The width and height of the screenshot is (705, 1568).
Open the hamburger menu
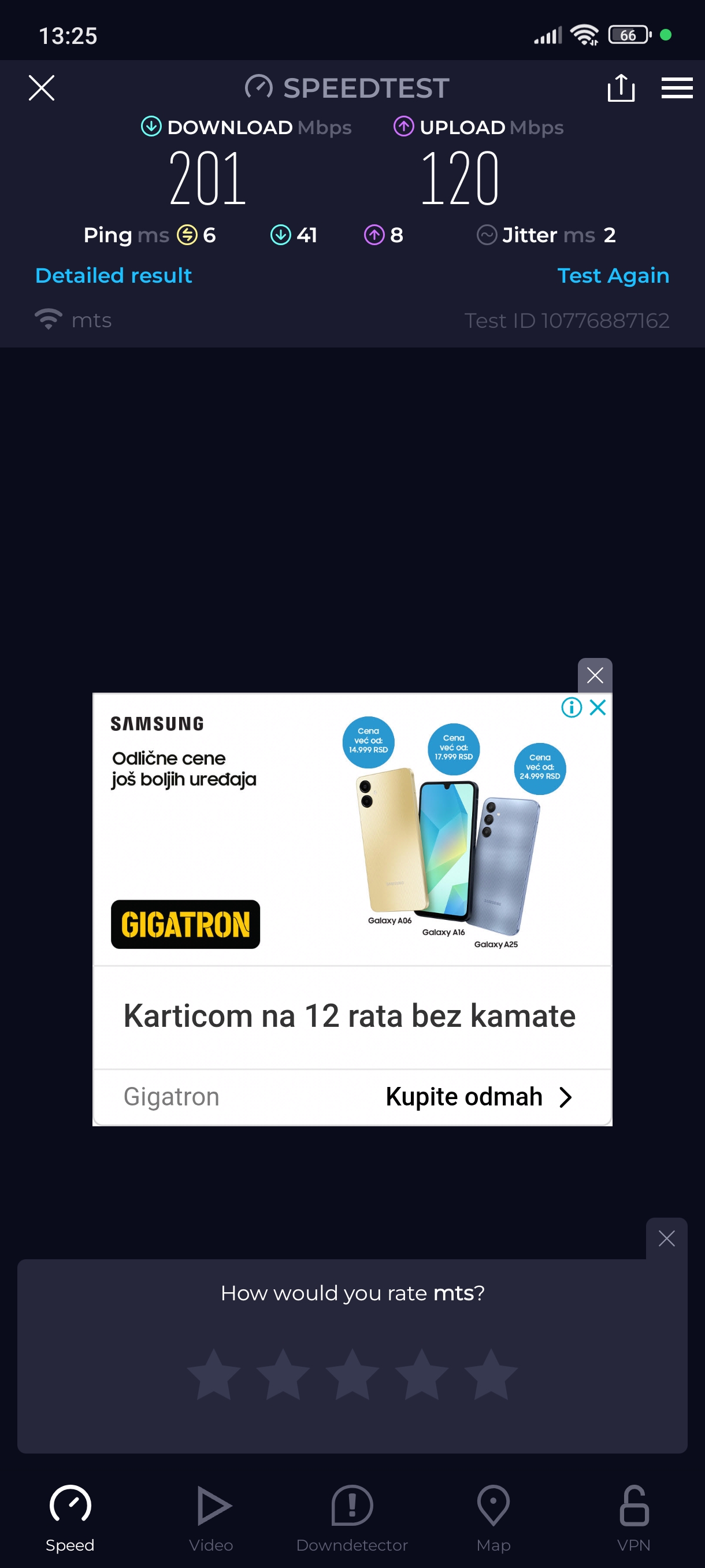coord(677,88)
